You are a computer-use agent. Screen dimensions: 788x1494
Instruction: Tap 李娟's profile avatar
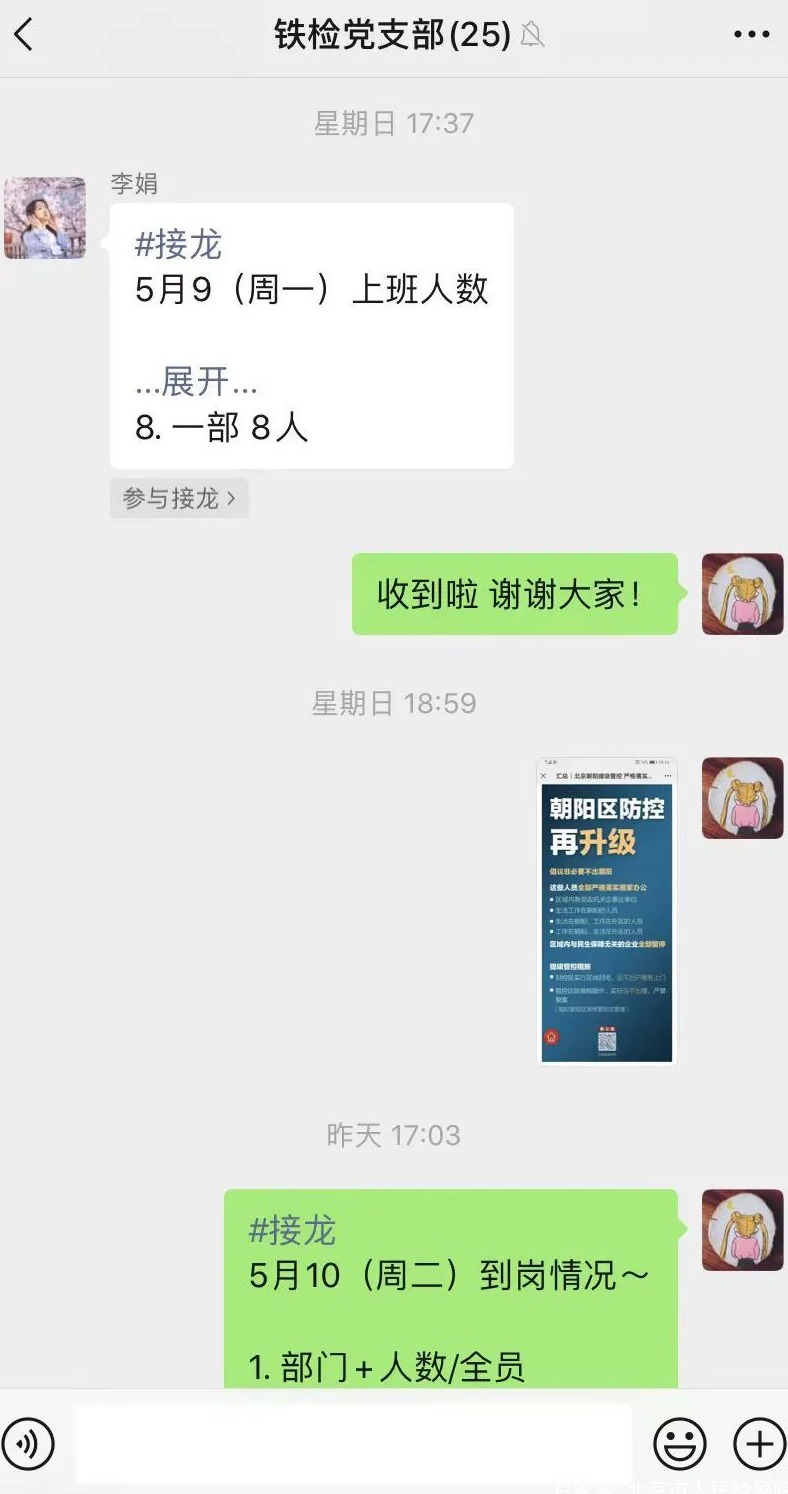click(45, 218)
